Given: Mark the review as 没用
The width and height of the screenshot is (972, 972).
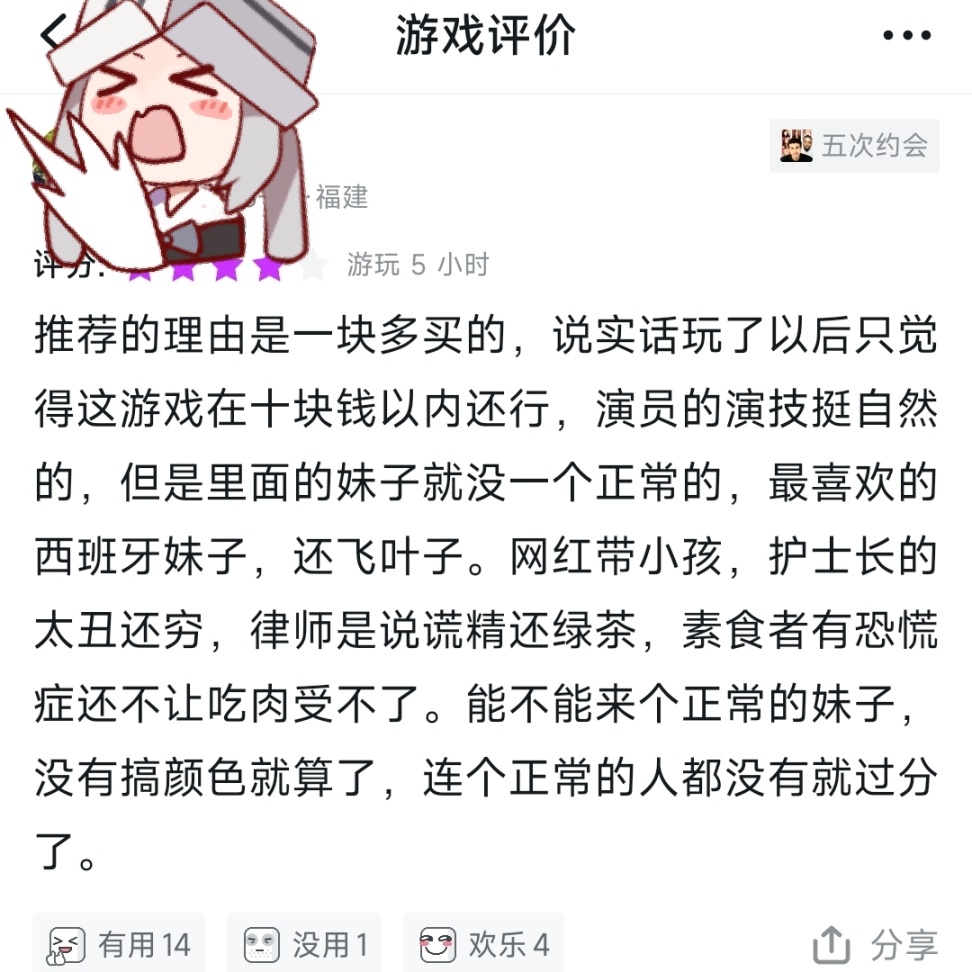Looking at the screenshot, I should pyautogui.click(x=304, y=942).
